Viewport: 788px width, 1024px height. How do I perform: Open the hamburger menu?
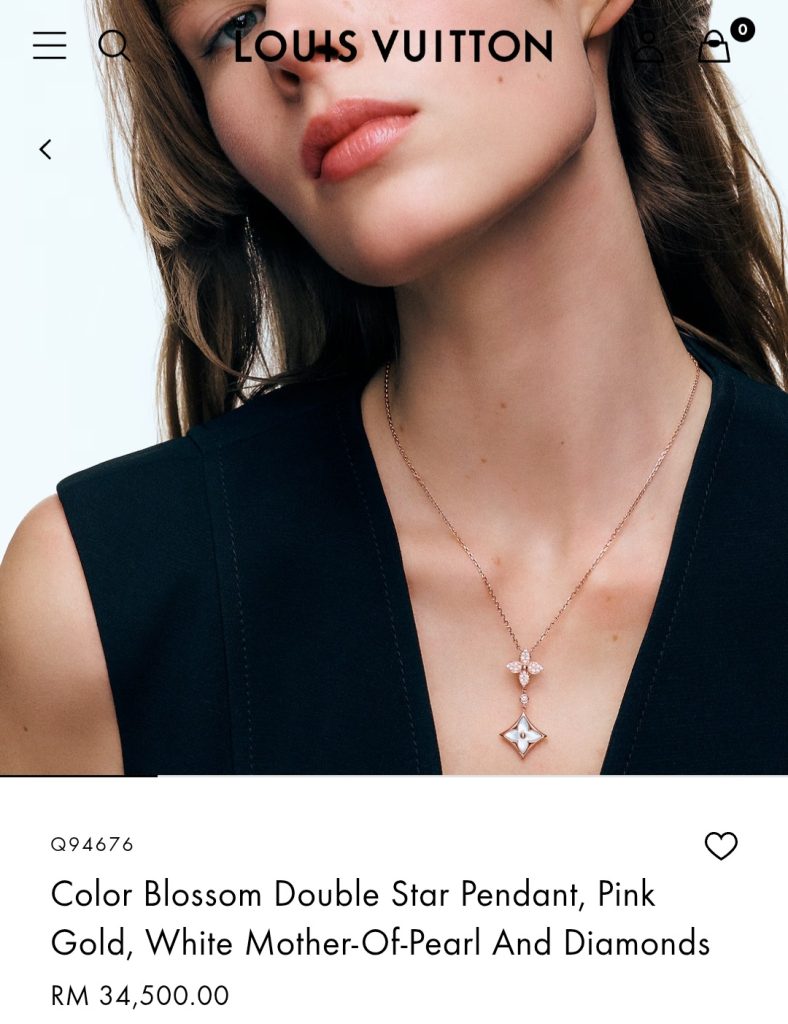(49, 45)
